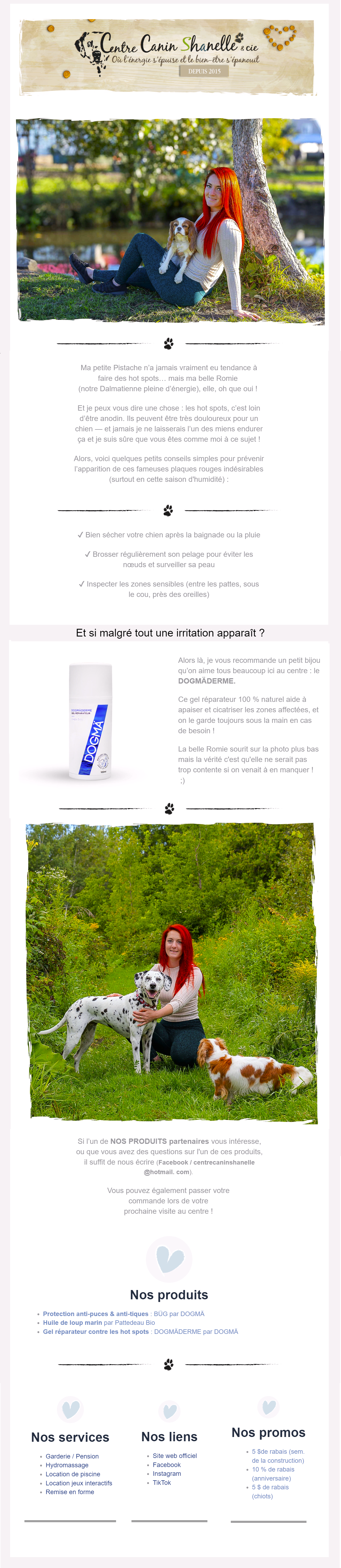This screenshot has height=1568, width=341.
Task: Open the Facebook link
Action: [x=167, y=1465]
